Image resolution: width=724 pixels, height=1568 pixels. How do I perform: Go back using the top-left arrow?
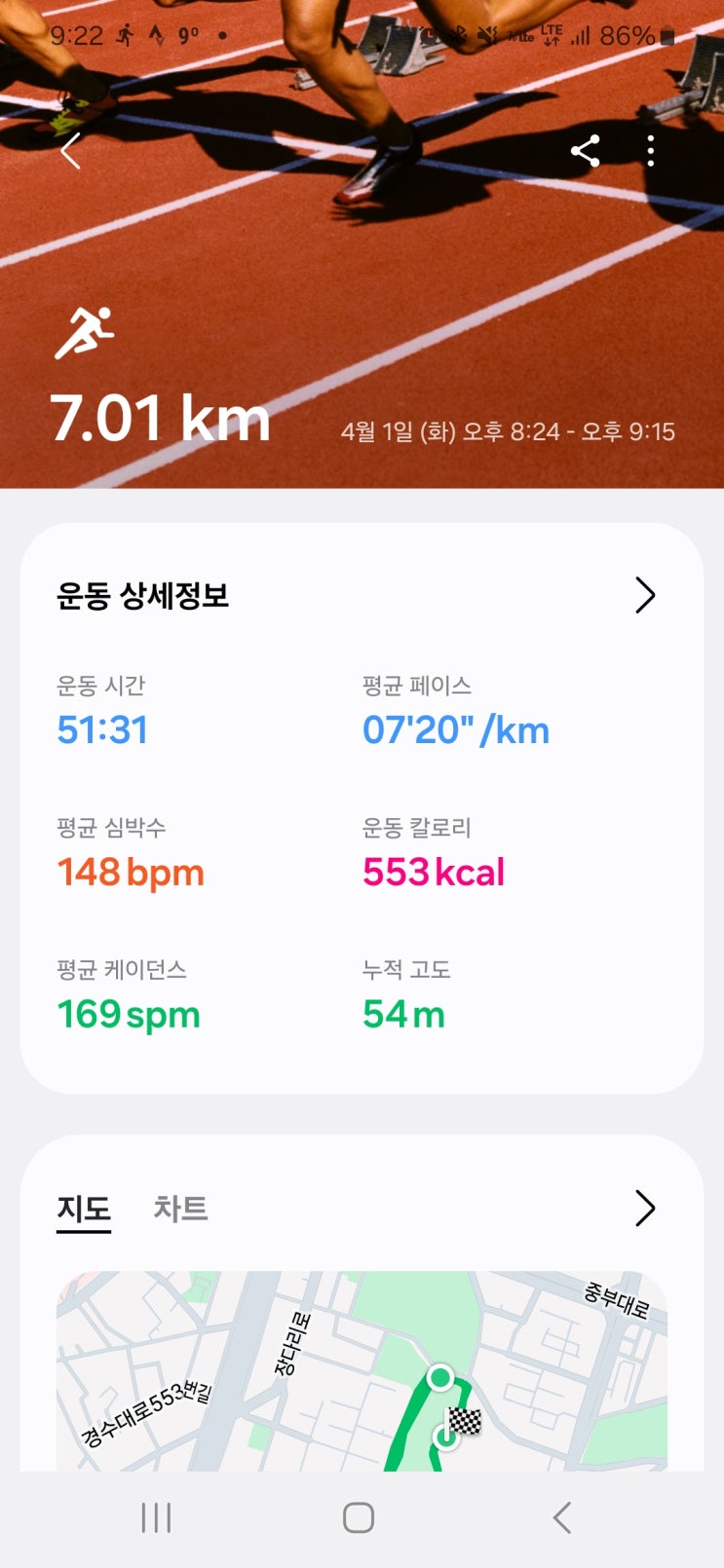[x=70, y=151]
